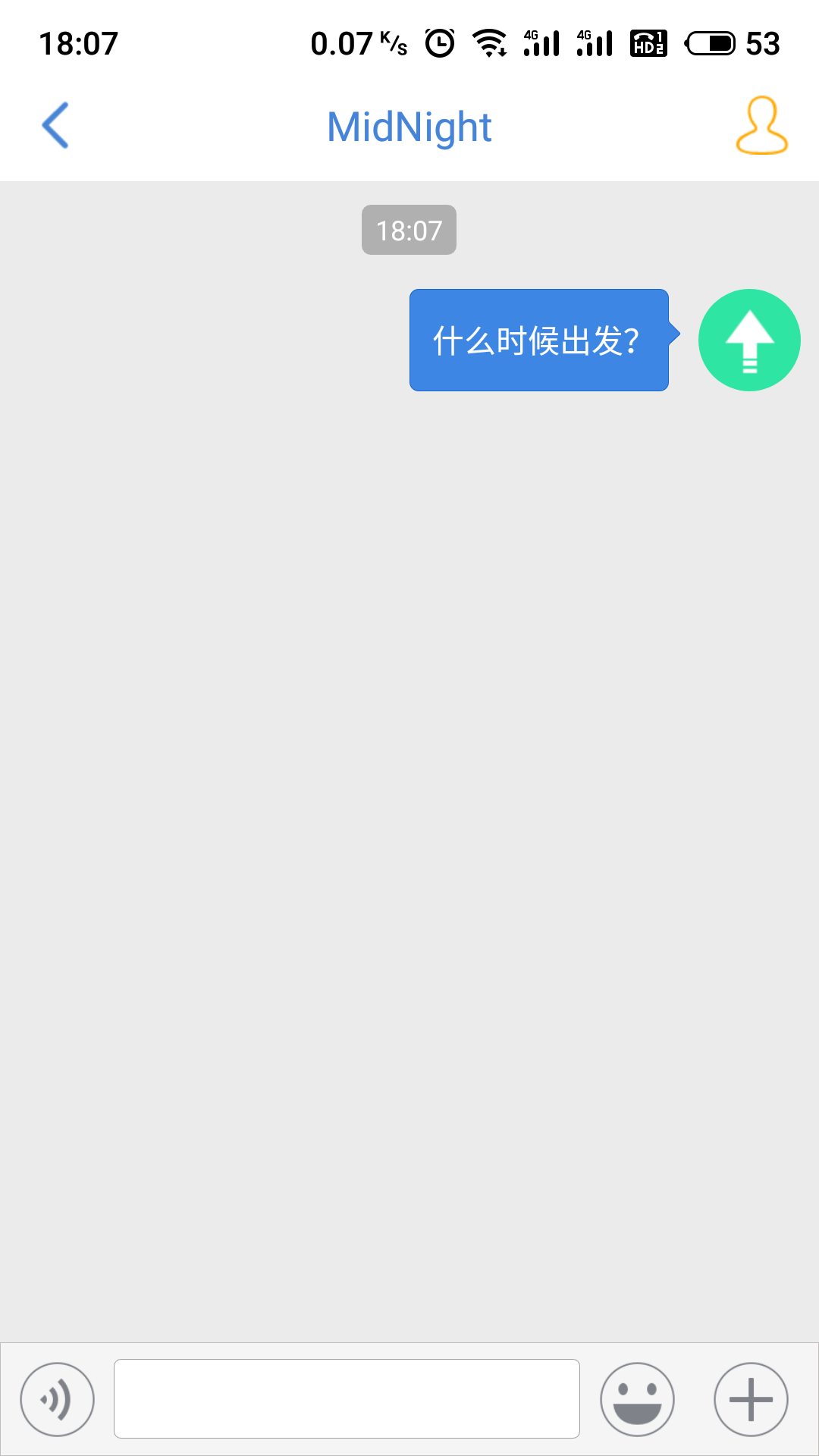Open MidNight's profile via contact icon
Screen dimensions: 819x1456
[x=762, y=126]
